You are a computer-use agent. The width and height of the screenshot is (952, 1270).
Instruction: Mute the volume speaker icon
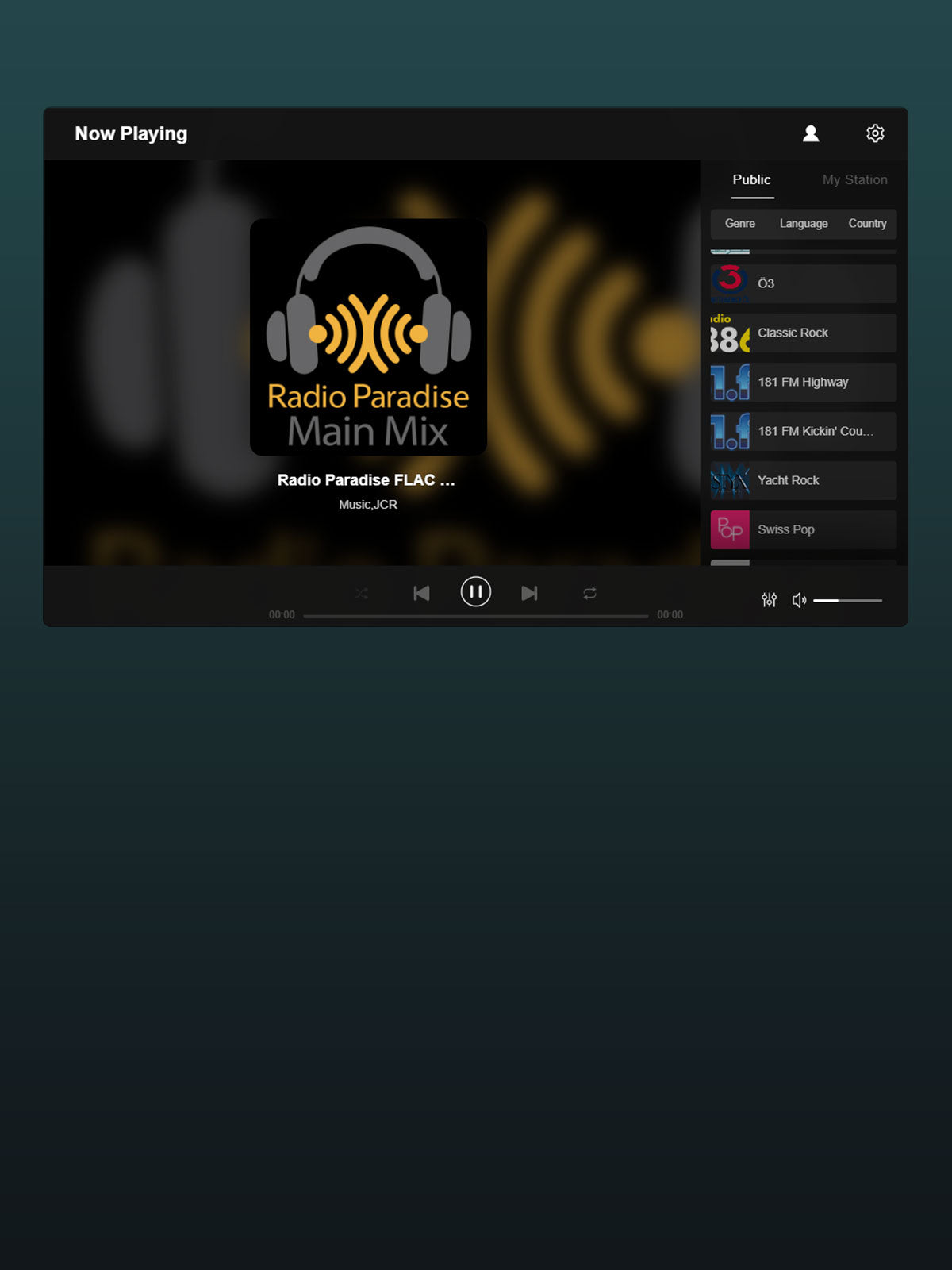click(x=799, y=600)
